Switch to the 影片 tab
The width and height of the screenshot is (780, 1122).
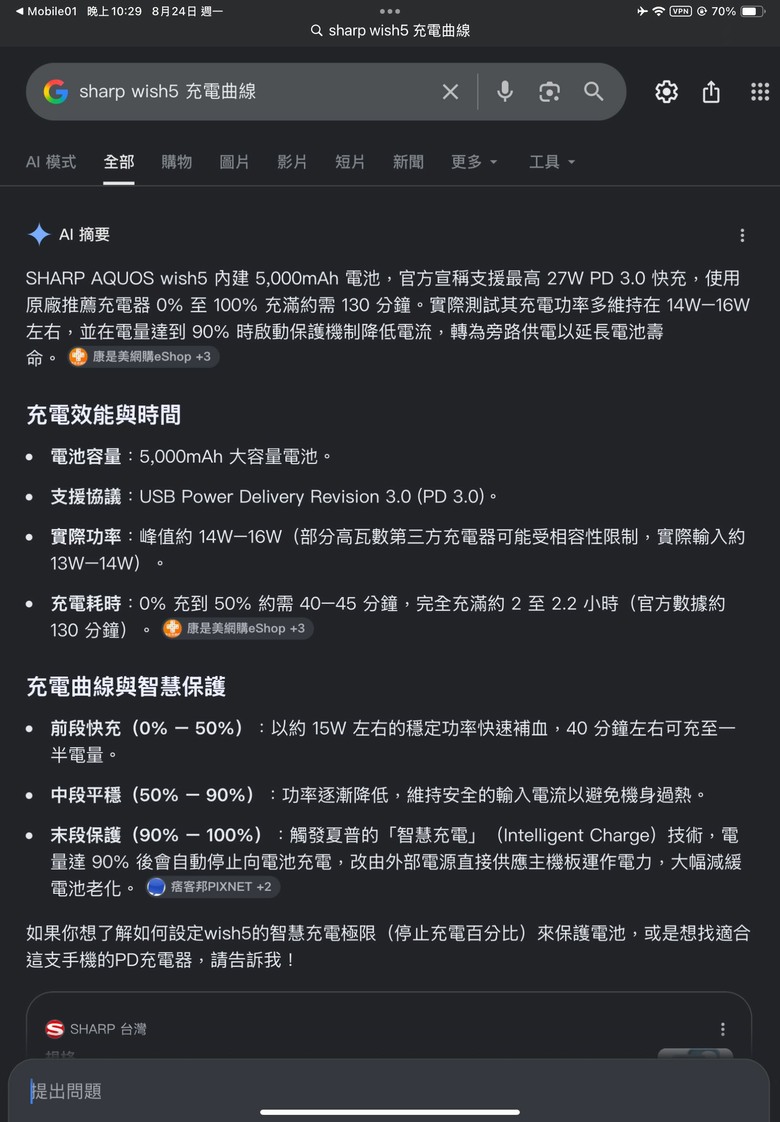292,162
